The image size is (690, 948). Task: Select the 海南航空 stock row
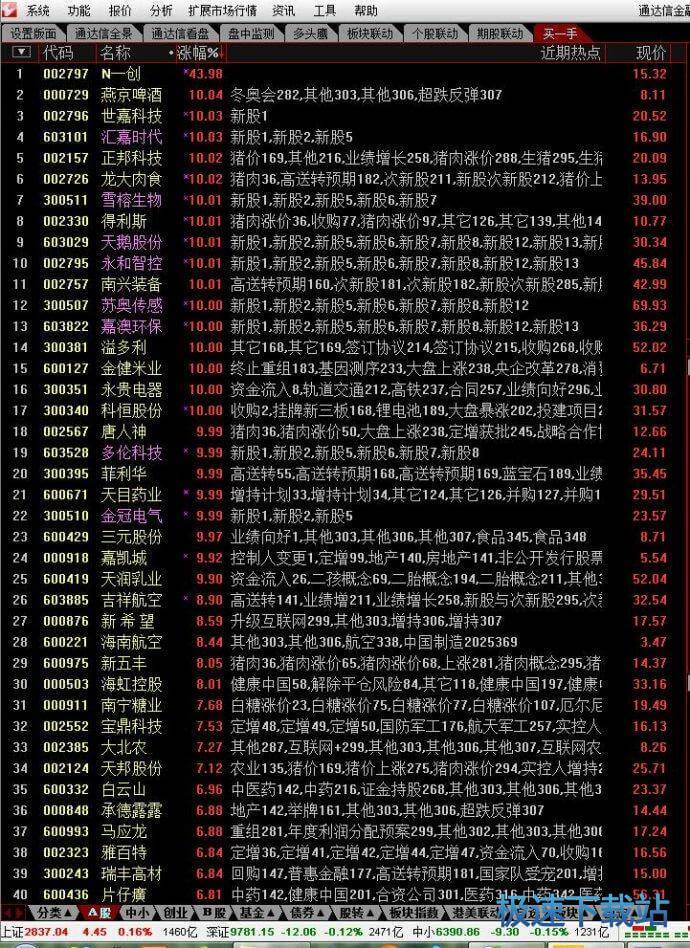[x=130, y=641]
